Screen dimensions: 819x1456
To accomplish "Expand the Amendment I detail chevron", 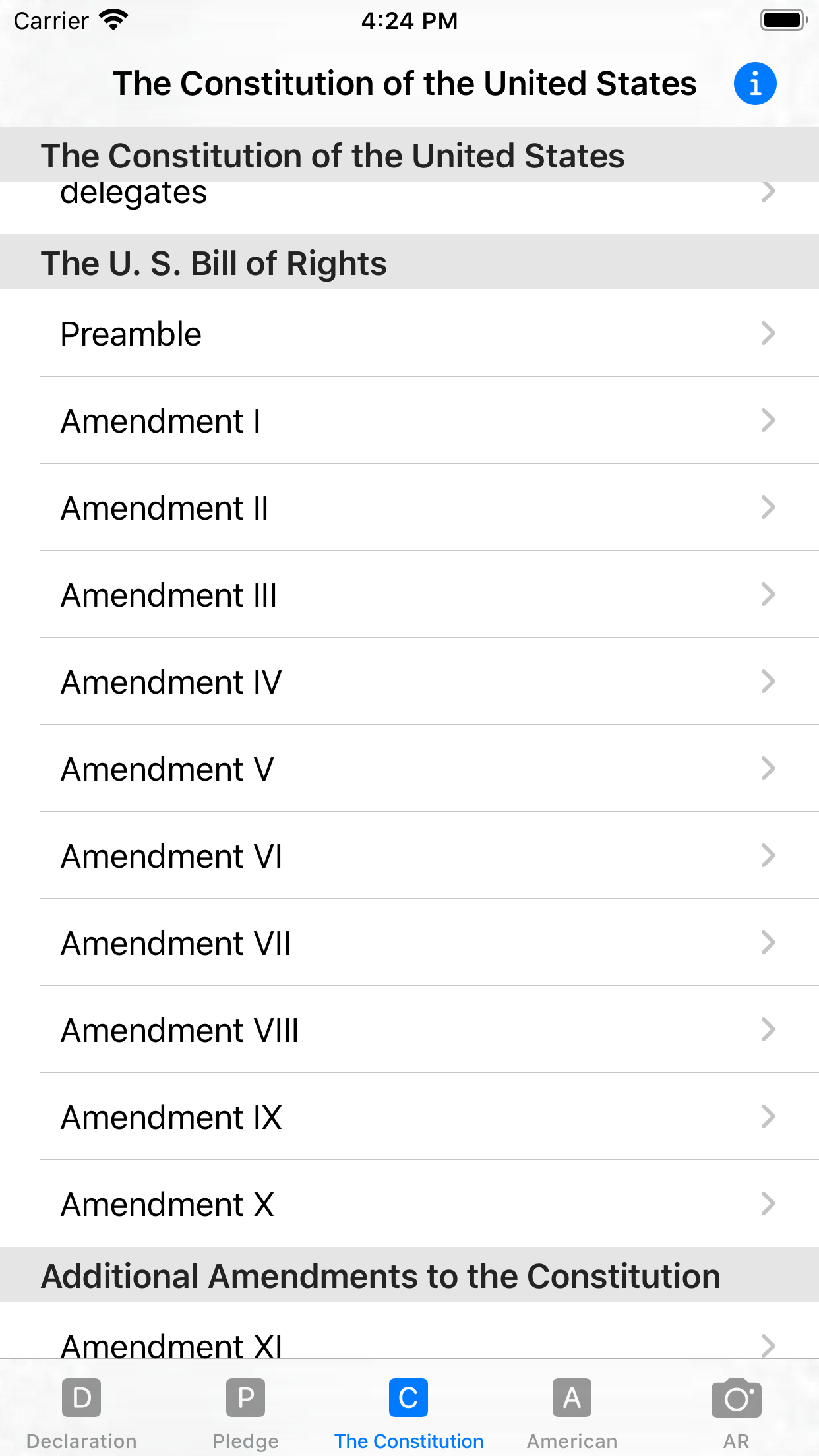I will pyautogui.click(x=768, y=421).
